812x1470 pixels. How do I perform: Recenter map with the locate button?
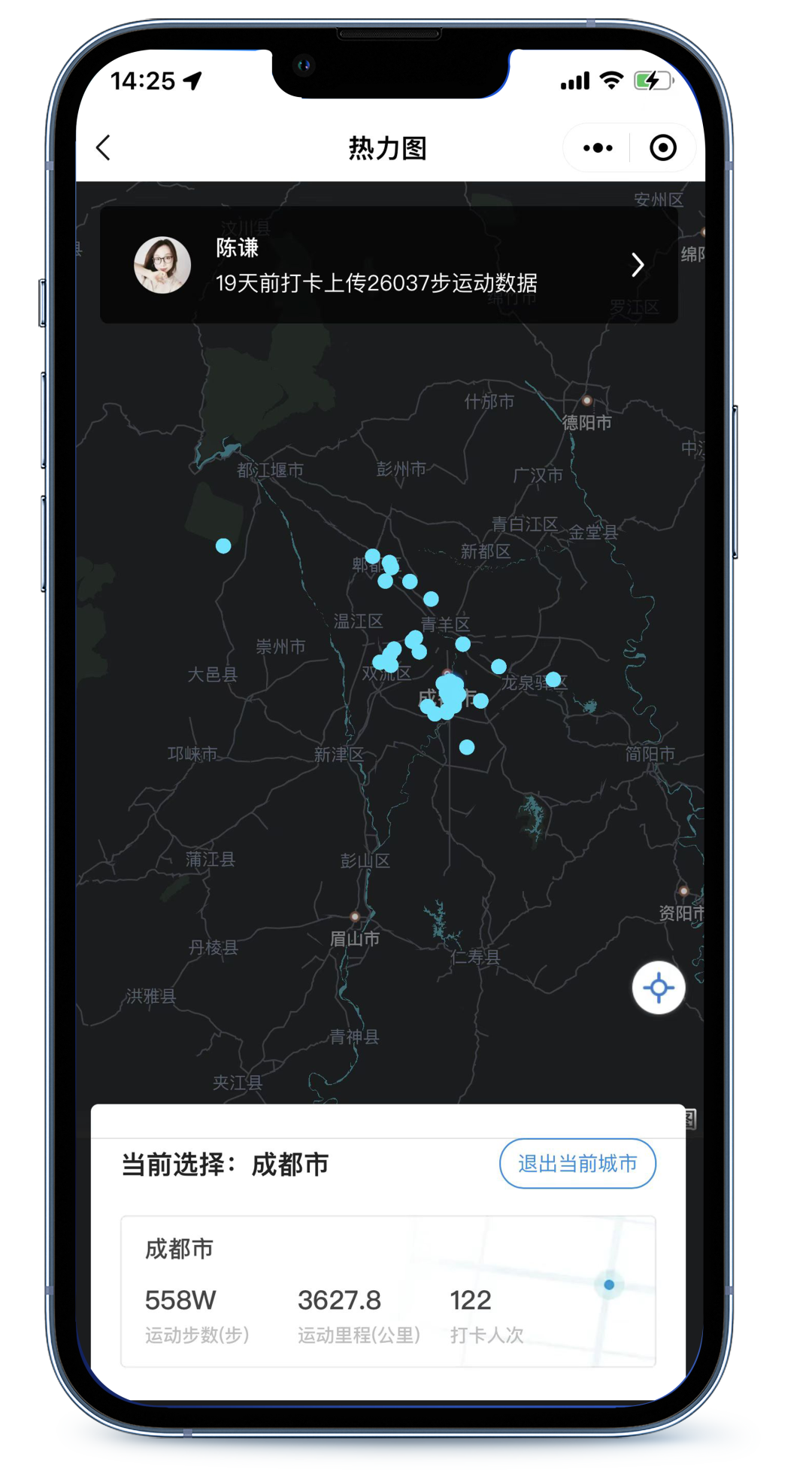click(x=658, y=988)
